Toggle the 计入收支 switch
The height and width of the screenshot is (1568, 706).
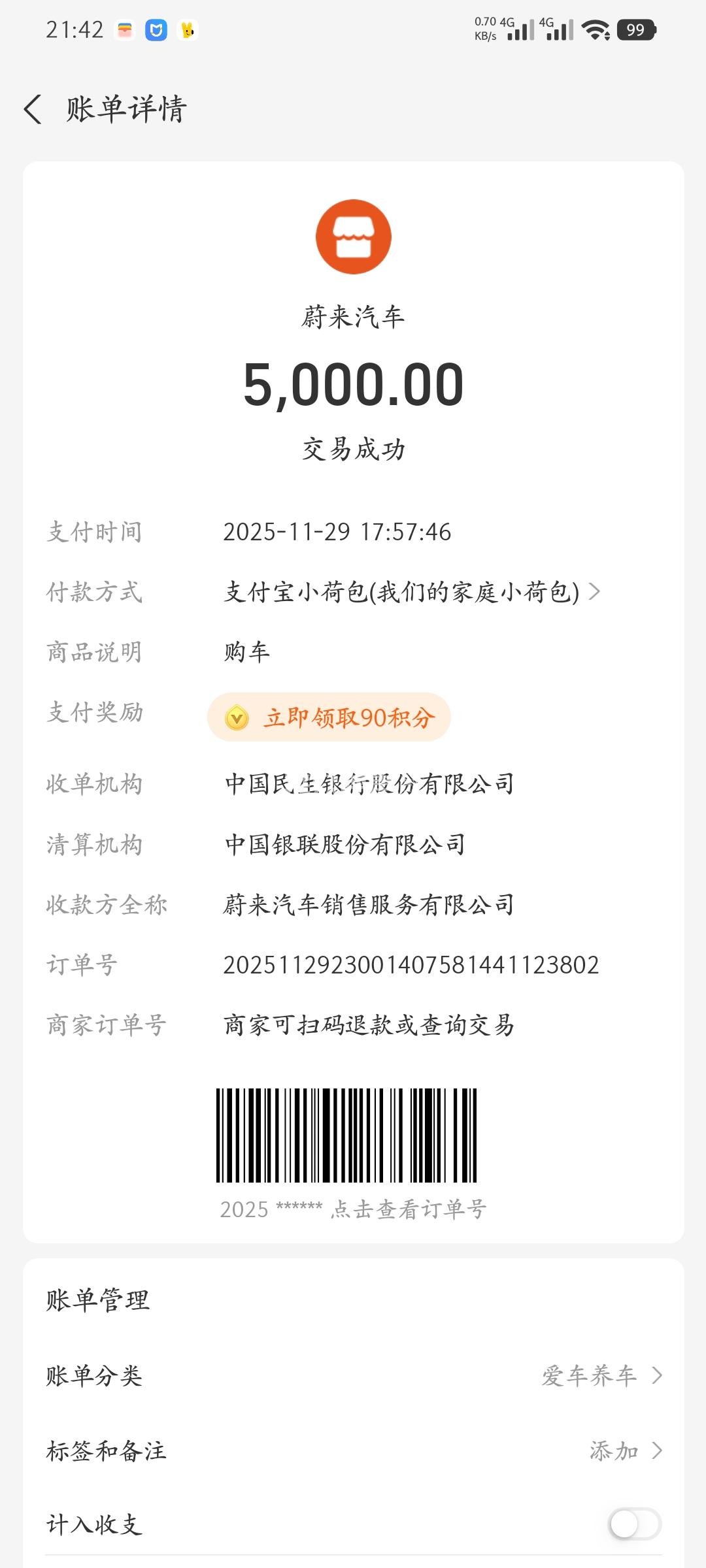[634, 1524]
